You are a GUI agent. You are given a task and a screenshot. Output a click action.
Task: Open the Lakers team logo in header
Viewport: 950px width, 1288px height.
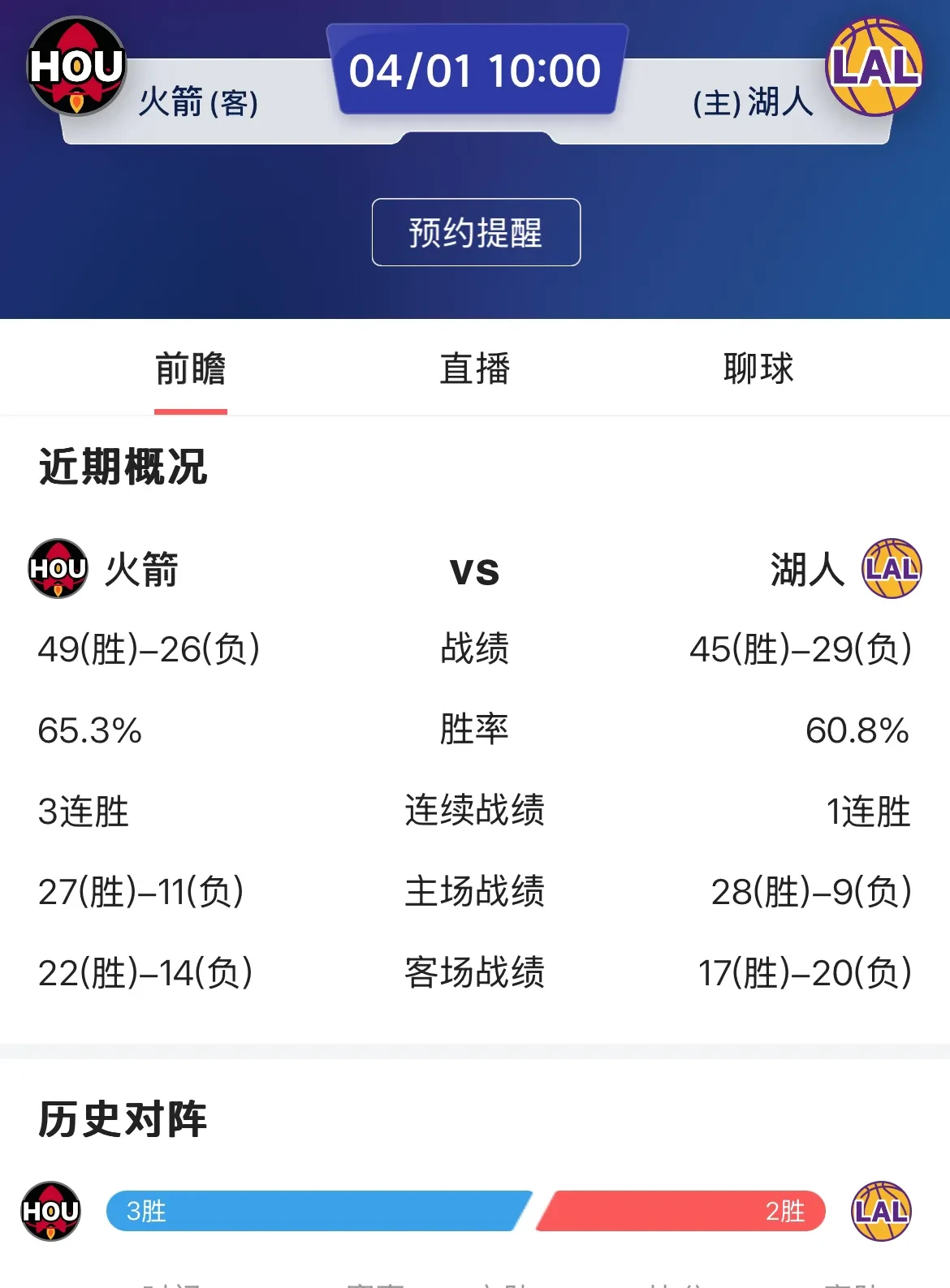(874, 67)
